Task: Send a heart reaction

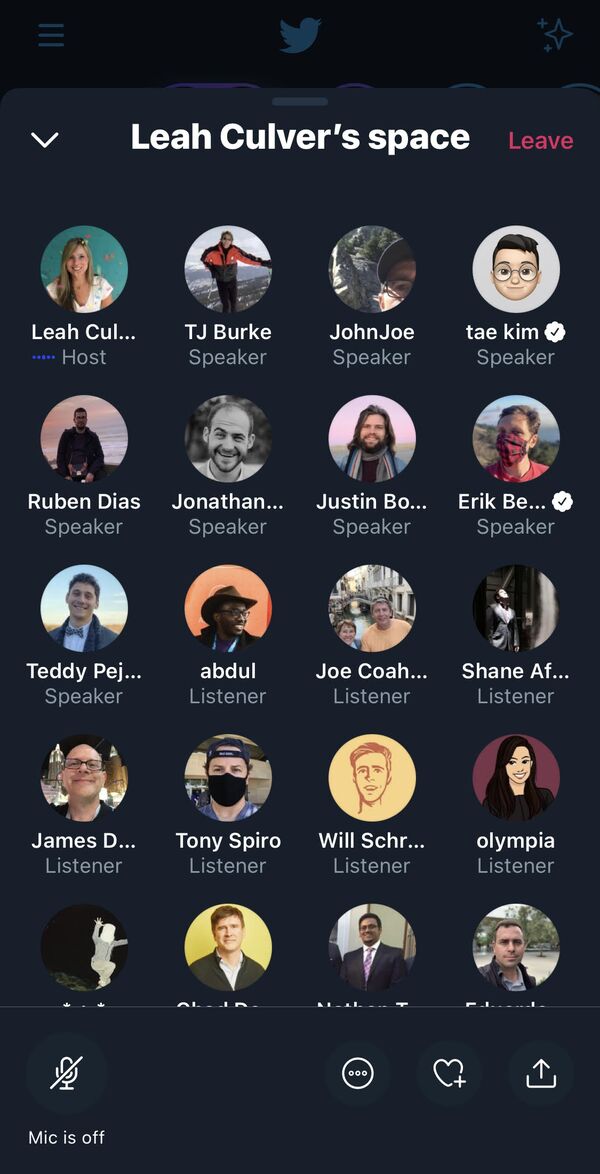Action: pos(449,1073)
